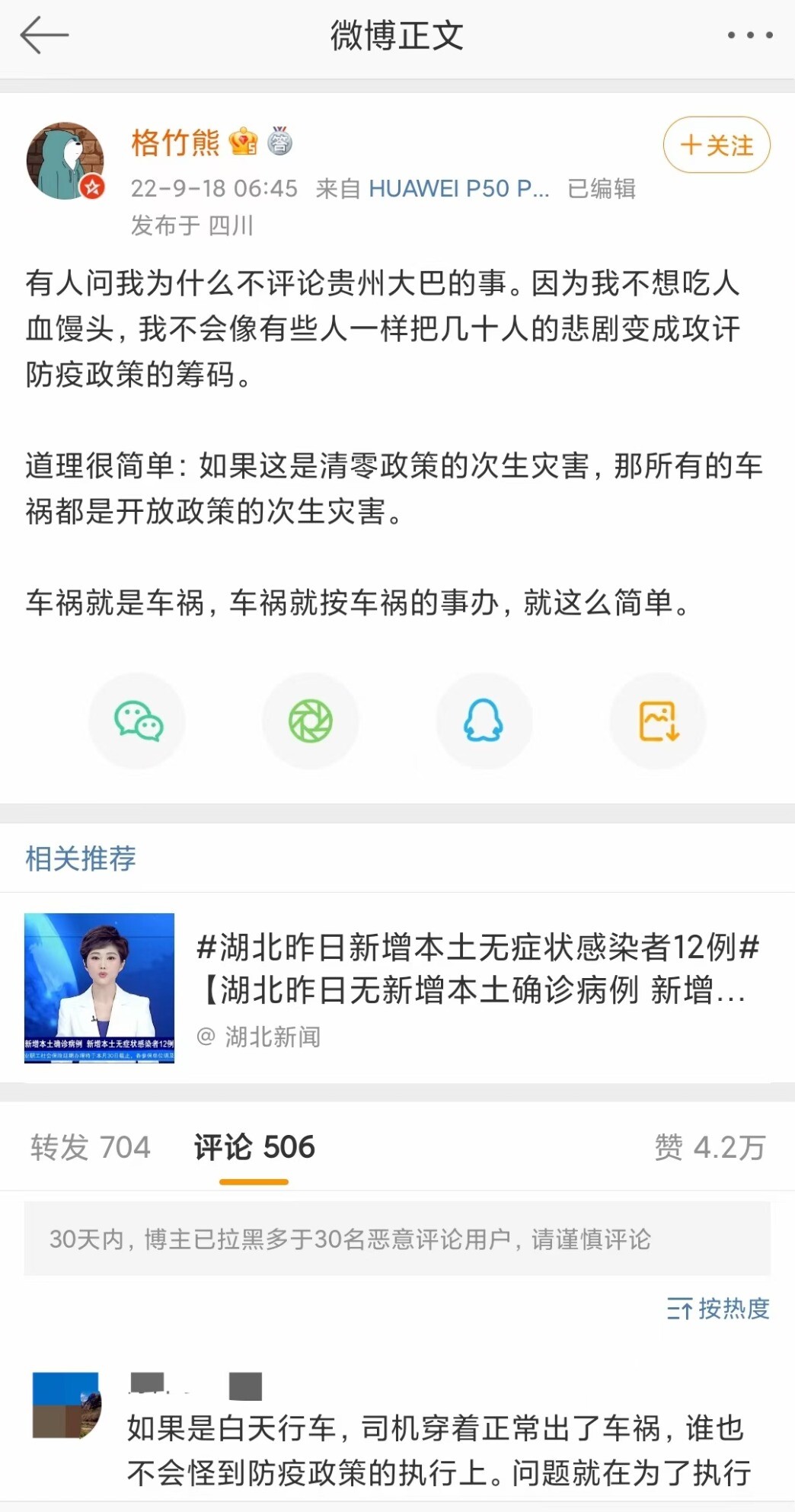
Task: View the 赞 4.2万 likes list
Action: [709, 1147]
